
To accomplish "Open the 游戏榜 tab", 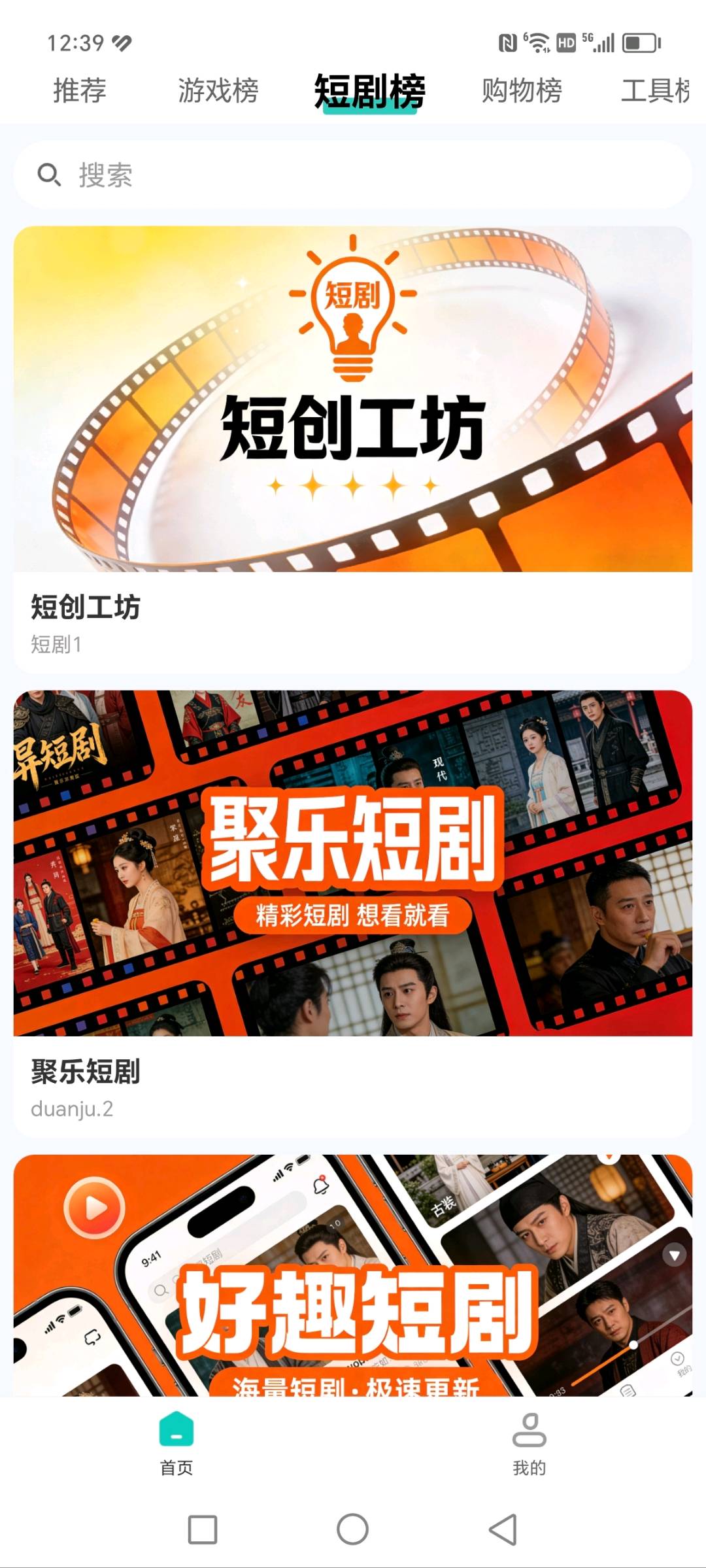I will [x=217, y=92].
